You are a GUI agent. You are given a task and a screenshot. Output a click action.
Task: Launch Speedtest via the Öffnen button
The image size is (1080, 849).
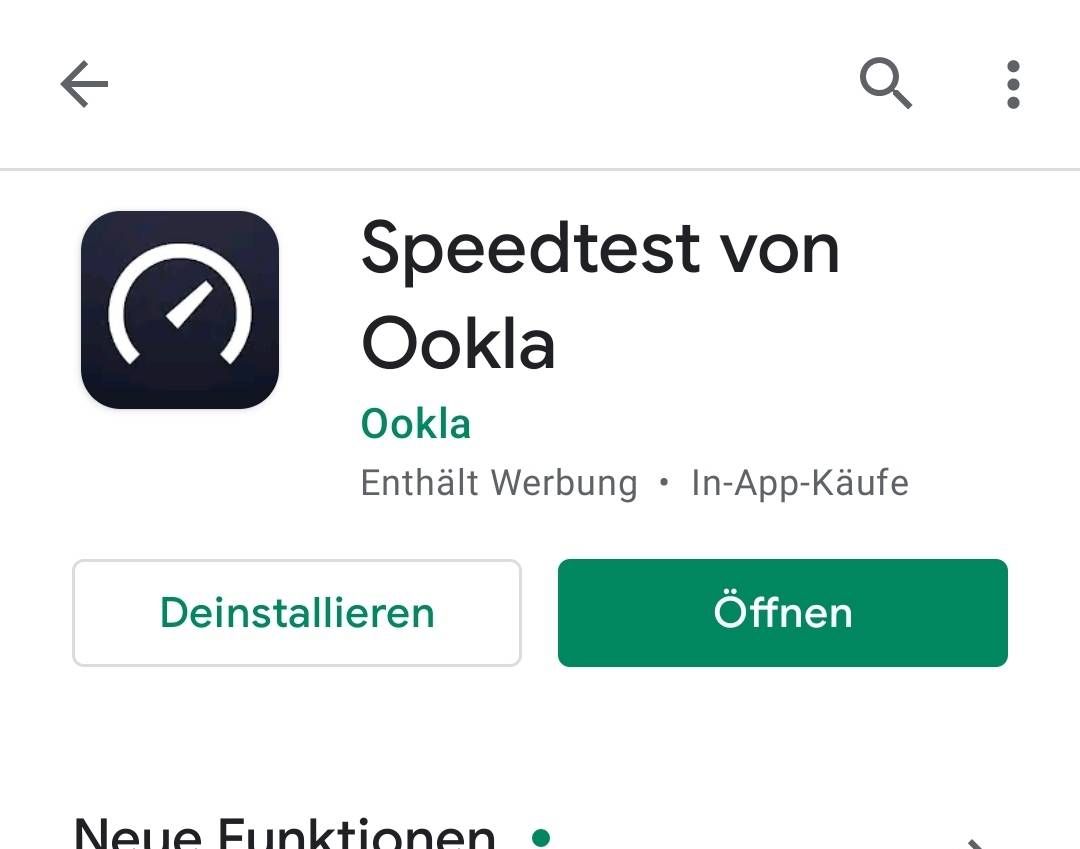coord(782,613)
